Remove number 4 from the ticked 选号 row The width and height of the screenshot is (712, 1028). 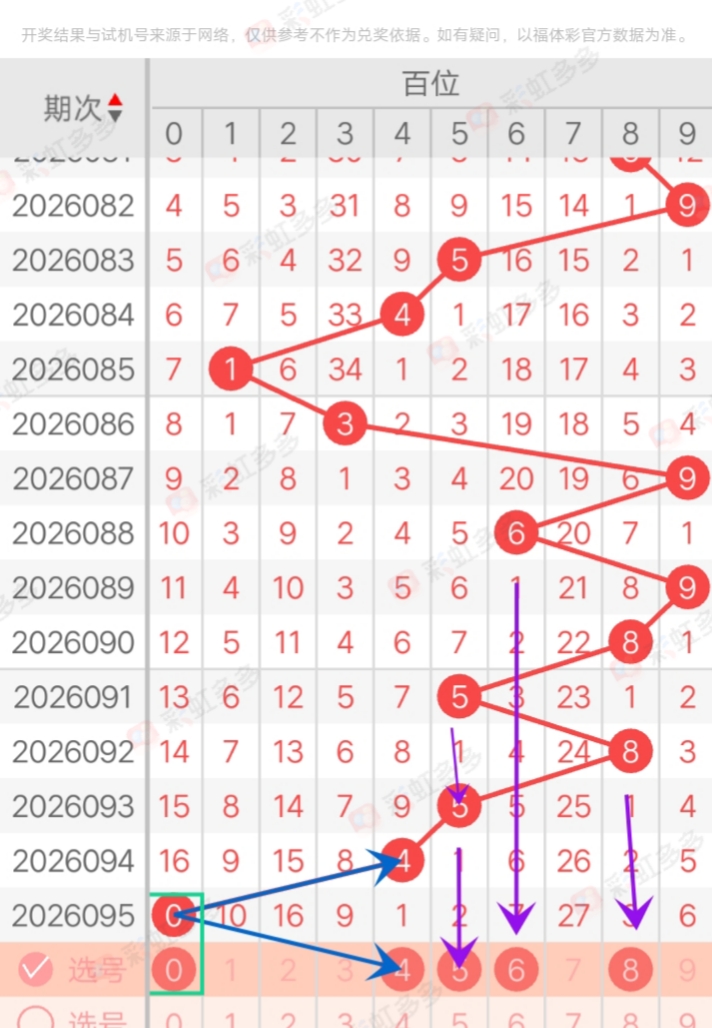402,968
